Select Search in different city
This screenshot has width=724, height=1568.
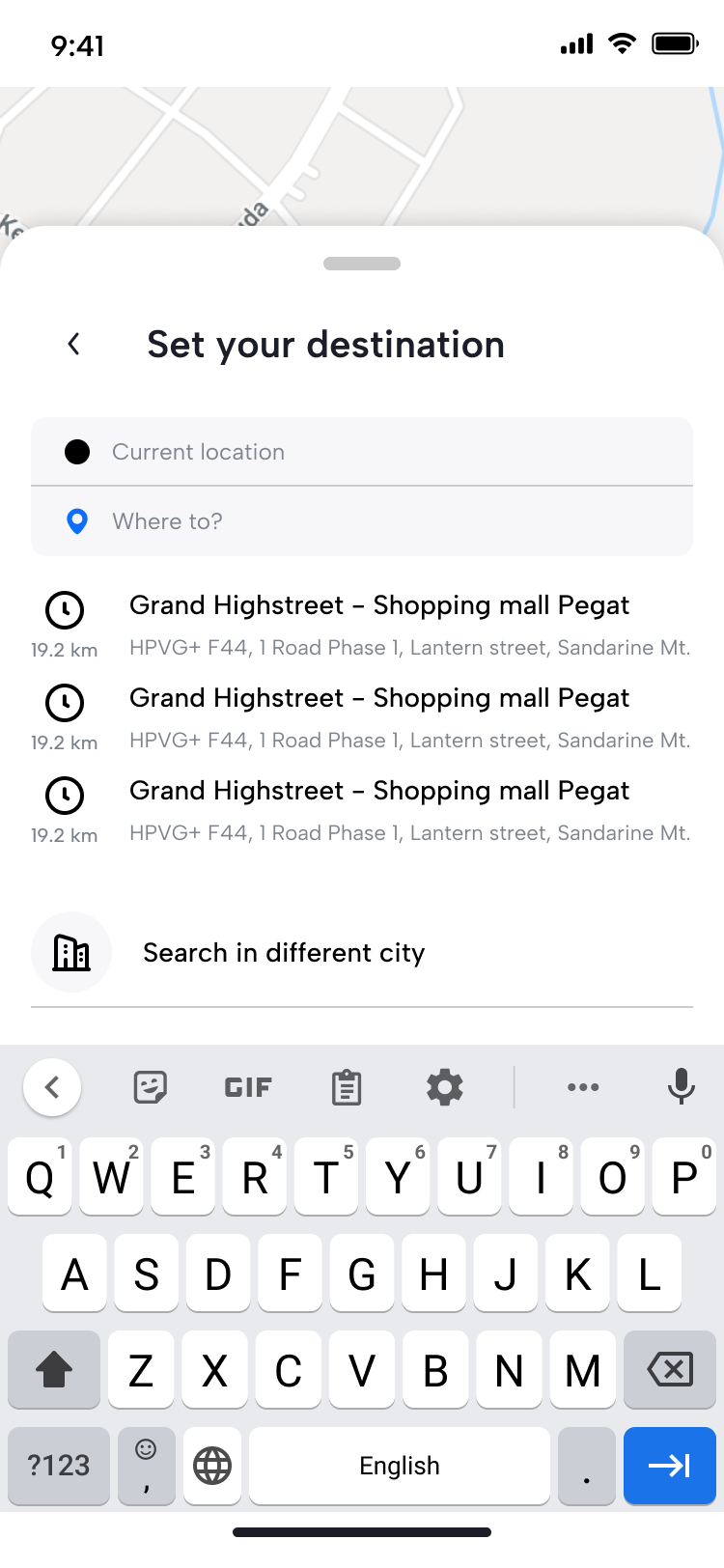click(x=283, y=952)
